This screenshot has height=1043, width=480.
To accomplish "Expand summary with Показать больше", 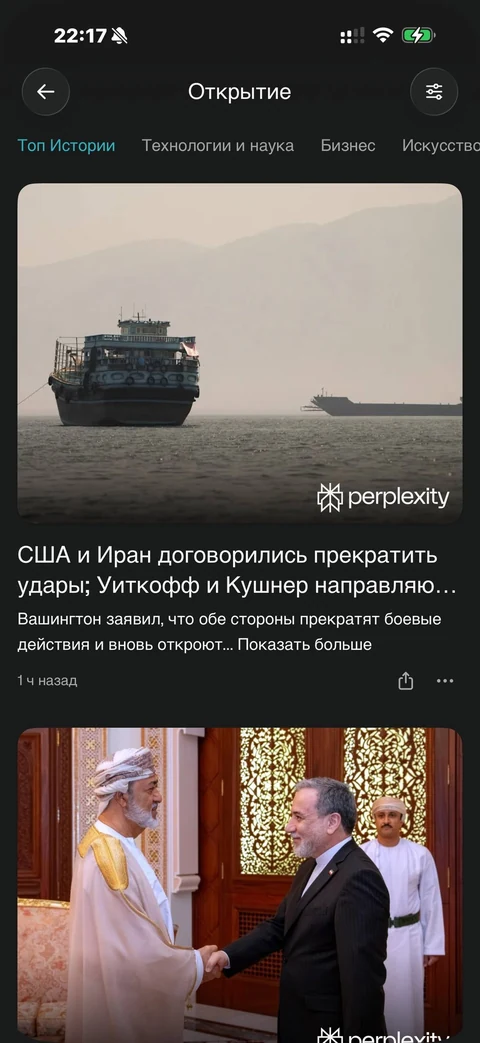I will (304, 645).
